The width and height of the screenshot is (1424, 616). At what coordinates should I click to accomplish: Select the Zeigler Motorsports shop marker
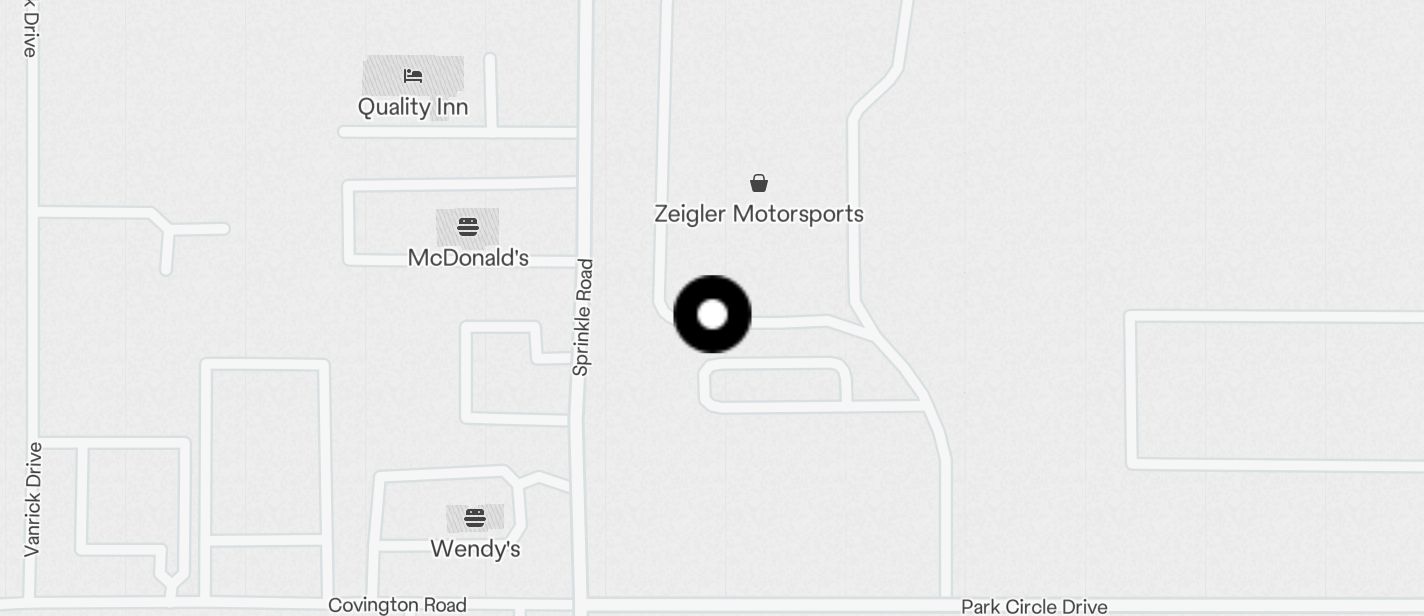pos(759,183)
